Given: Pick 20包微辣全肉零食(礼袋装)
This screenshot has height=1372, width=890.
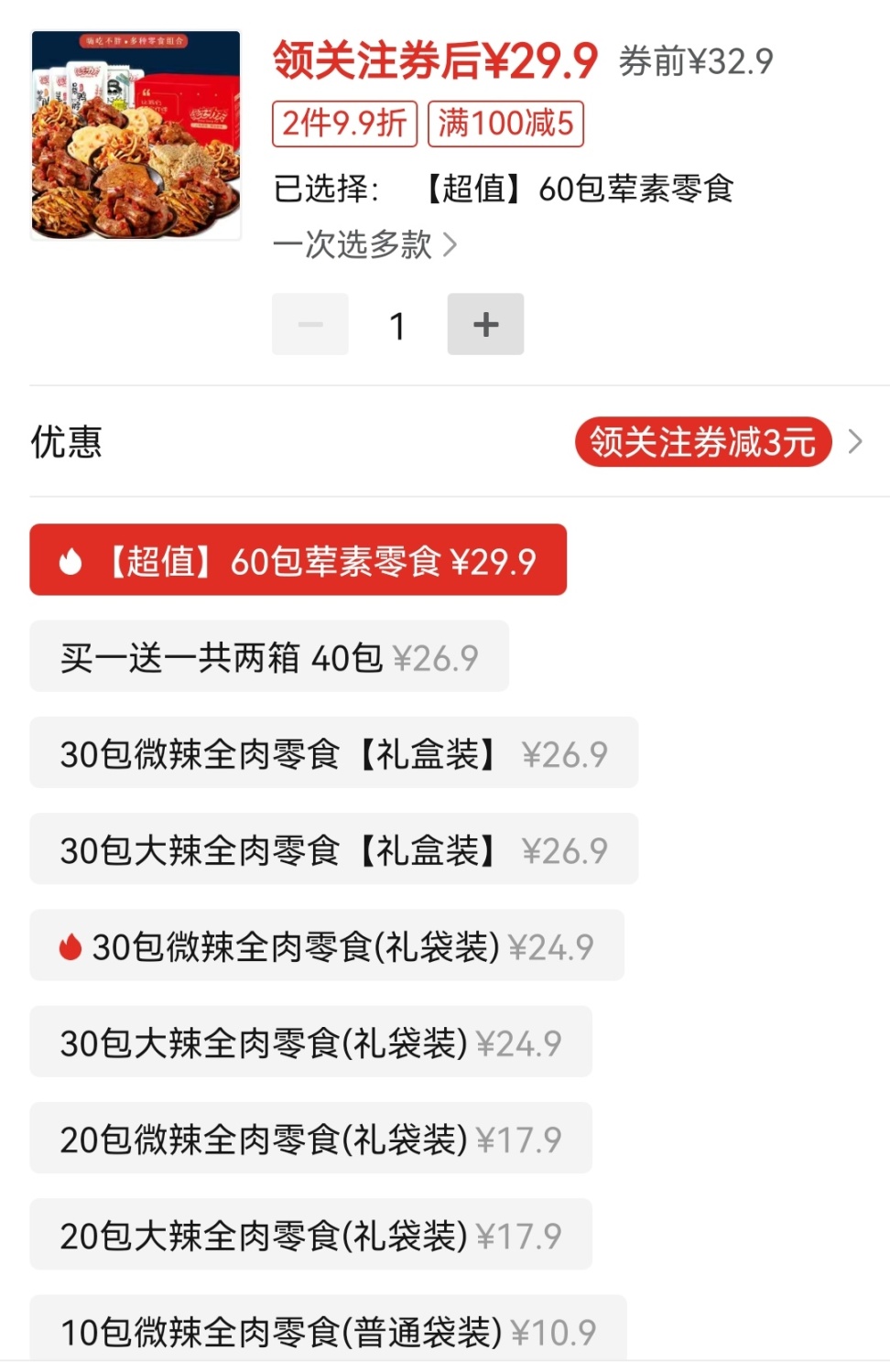Looking at the screenshot, I should click(310, 1138).
